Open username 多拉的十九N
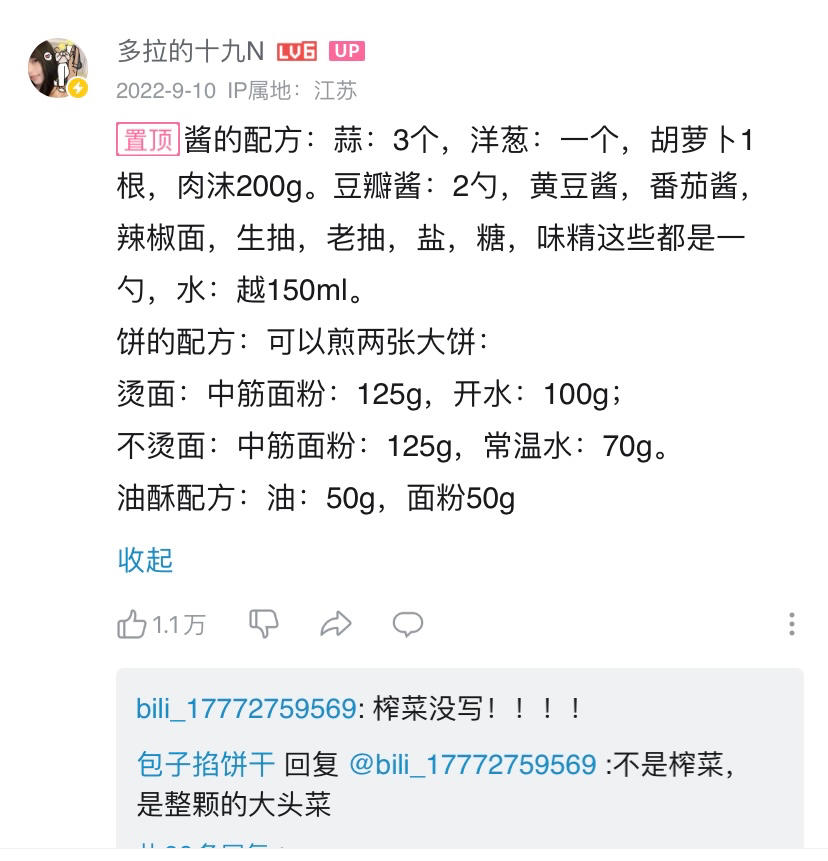This screenshot has width=828, height=861. click(x=190, y=51)
